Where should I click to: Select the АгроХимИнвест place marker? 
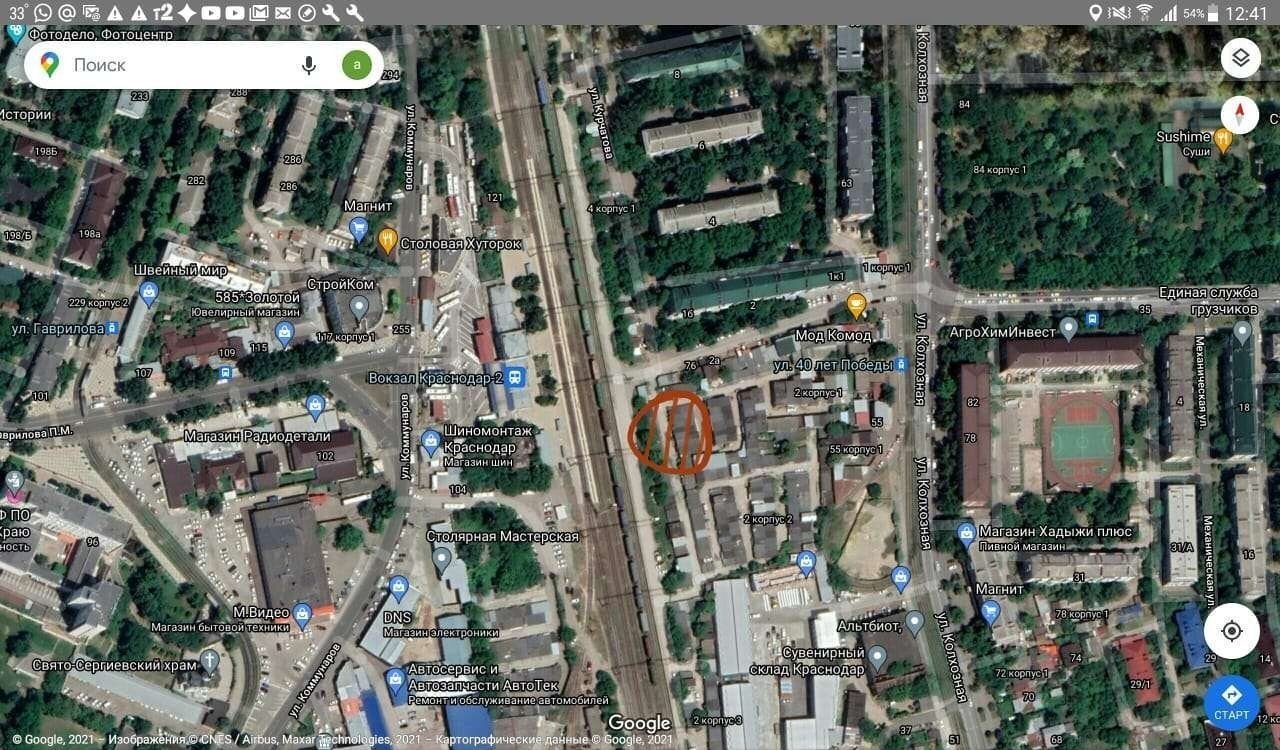[x=1068, y=327]
